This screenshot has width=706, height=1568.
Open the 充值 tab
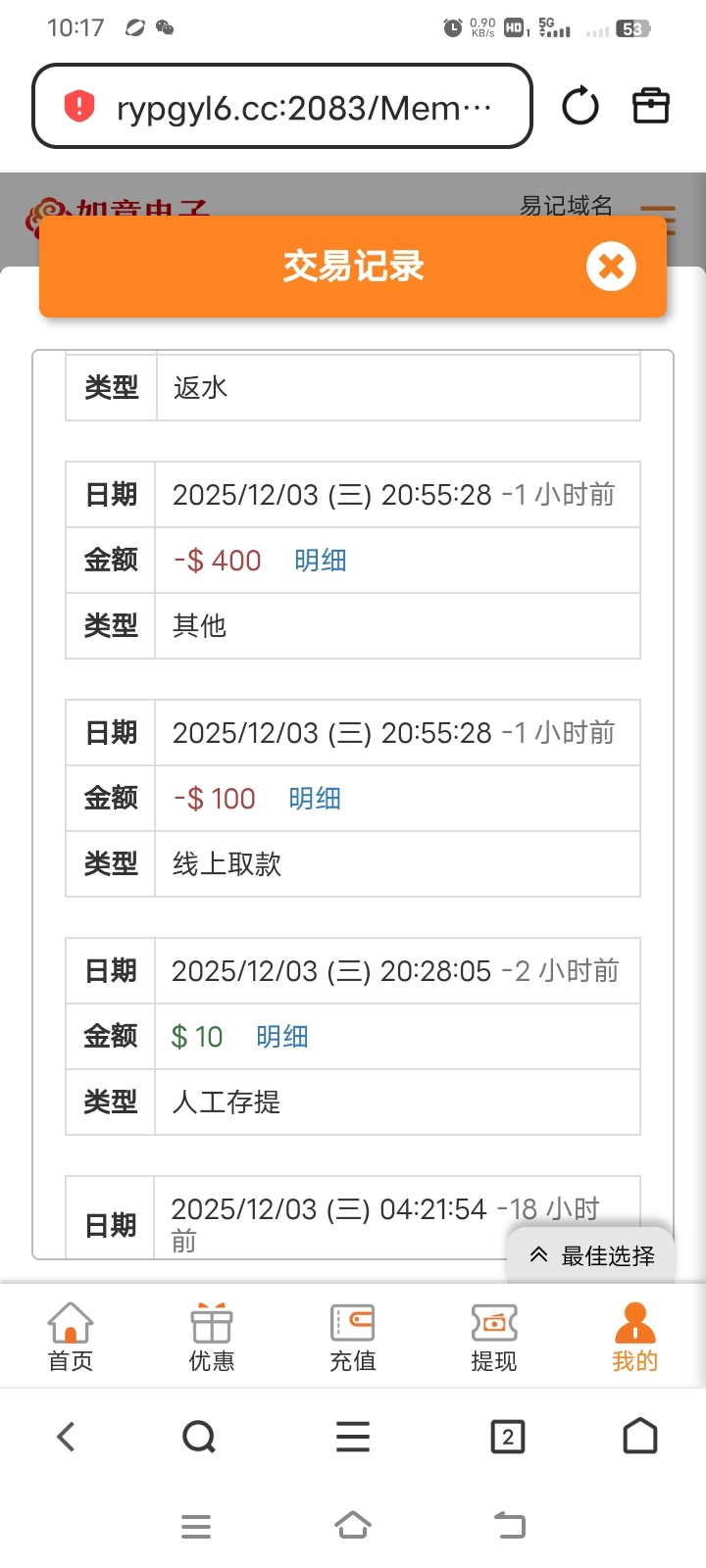click(x=353, y=1337)
